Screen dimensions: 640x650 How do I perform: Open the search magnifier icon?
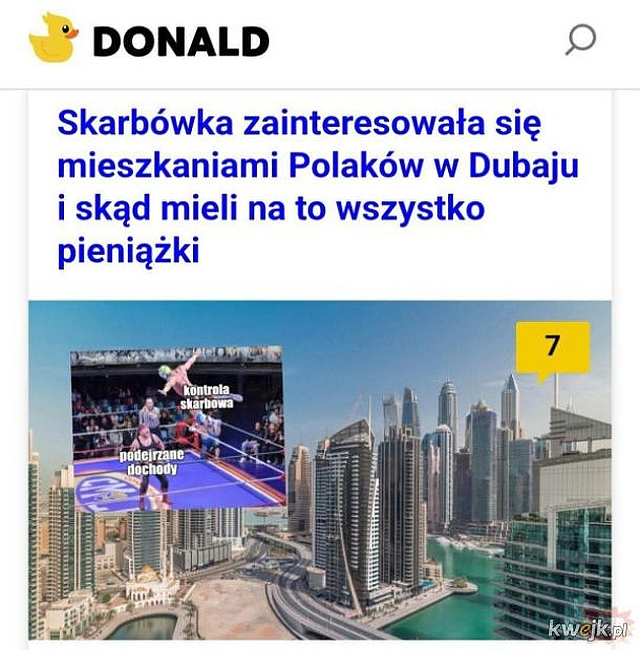[580, 40]
